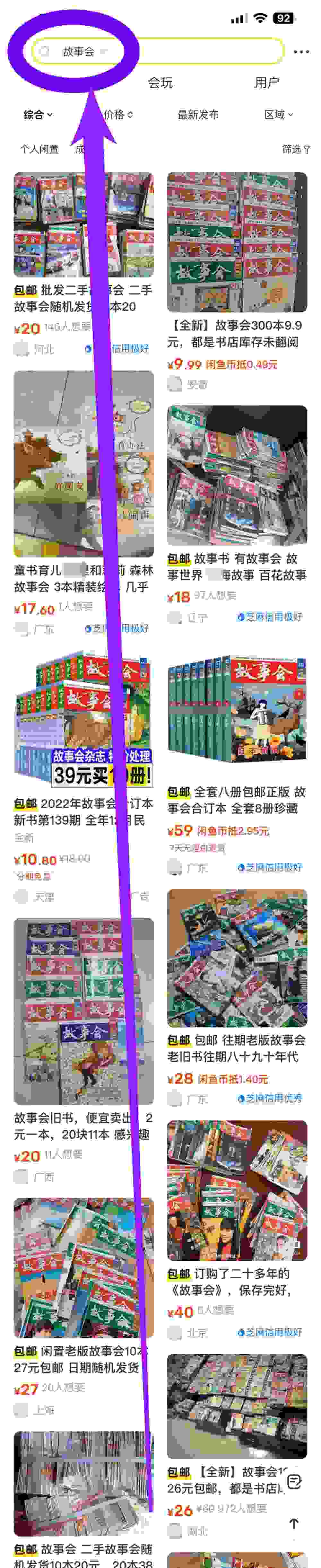Sort results by 价格
This screenshot has height=1568, width=321.
(118, 114)
